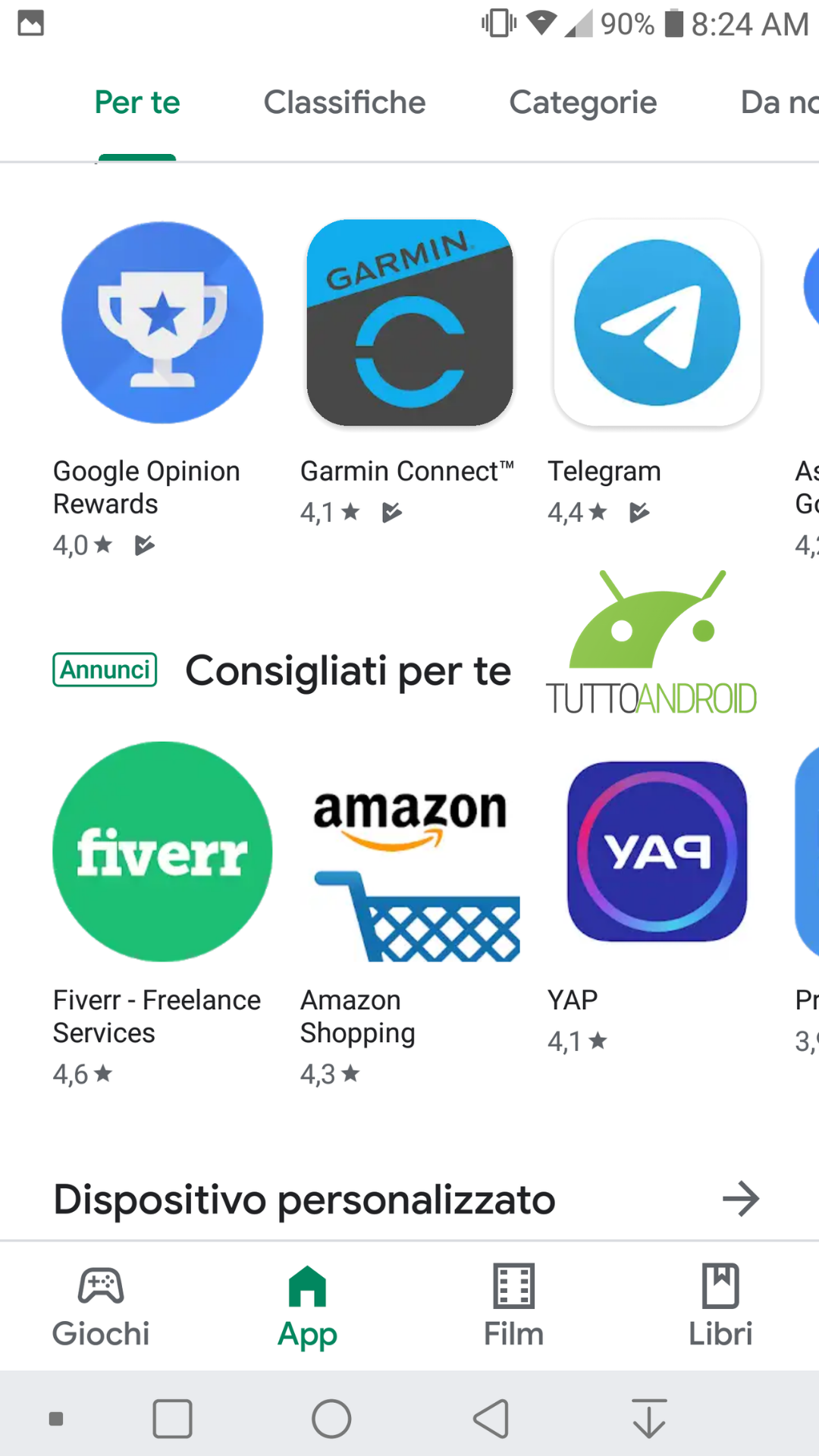Switch to the Classifiche tab
Screen dimensions: 819x1456
[x=344, y=102]
